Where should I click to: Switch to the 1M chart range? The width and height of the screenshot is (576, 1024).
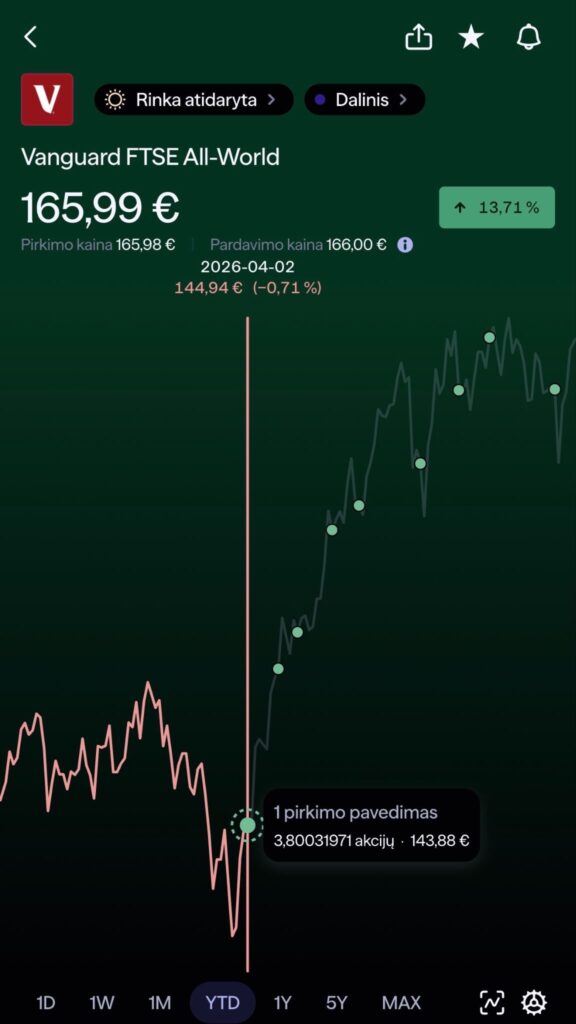159,1002
